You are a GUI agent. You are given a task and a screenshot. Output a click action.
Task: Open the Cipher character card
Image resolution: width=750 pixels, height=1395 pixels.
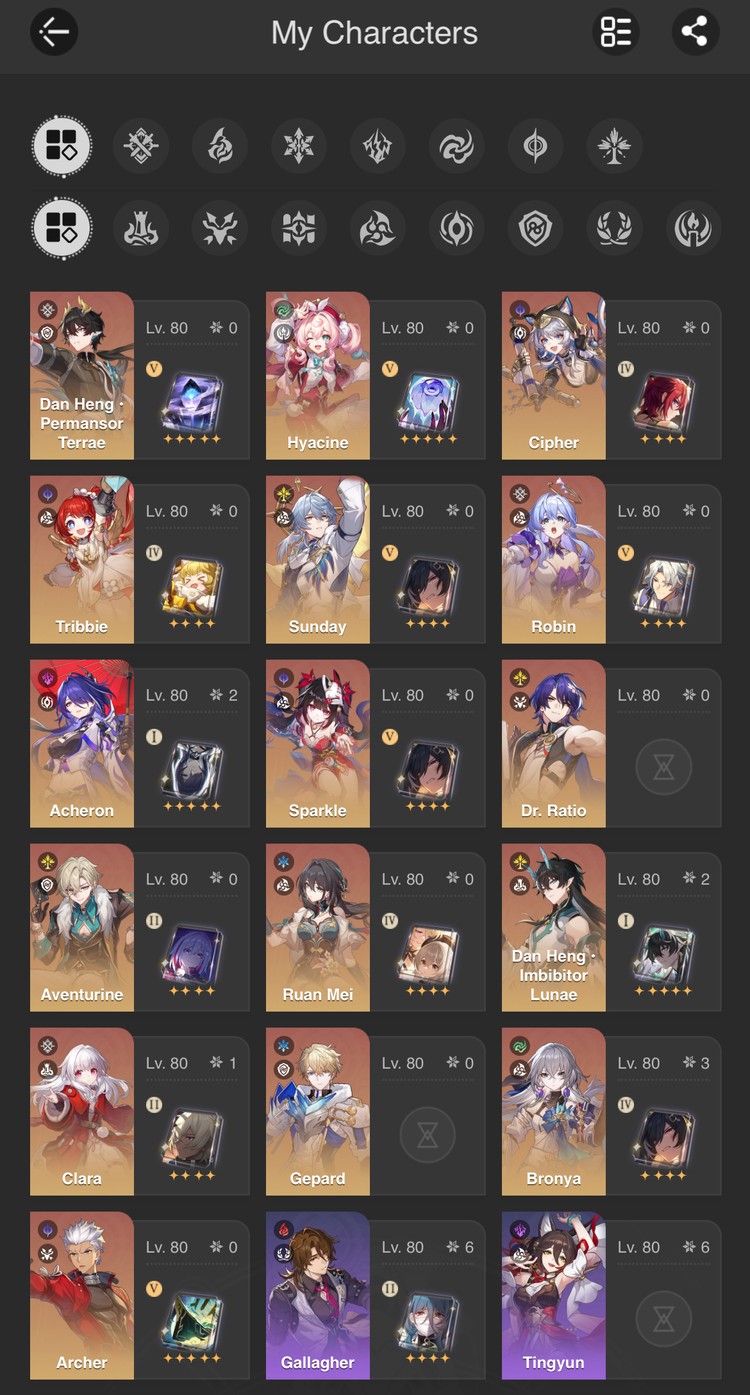pyautogui.click(x=553, y=375)
